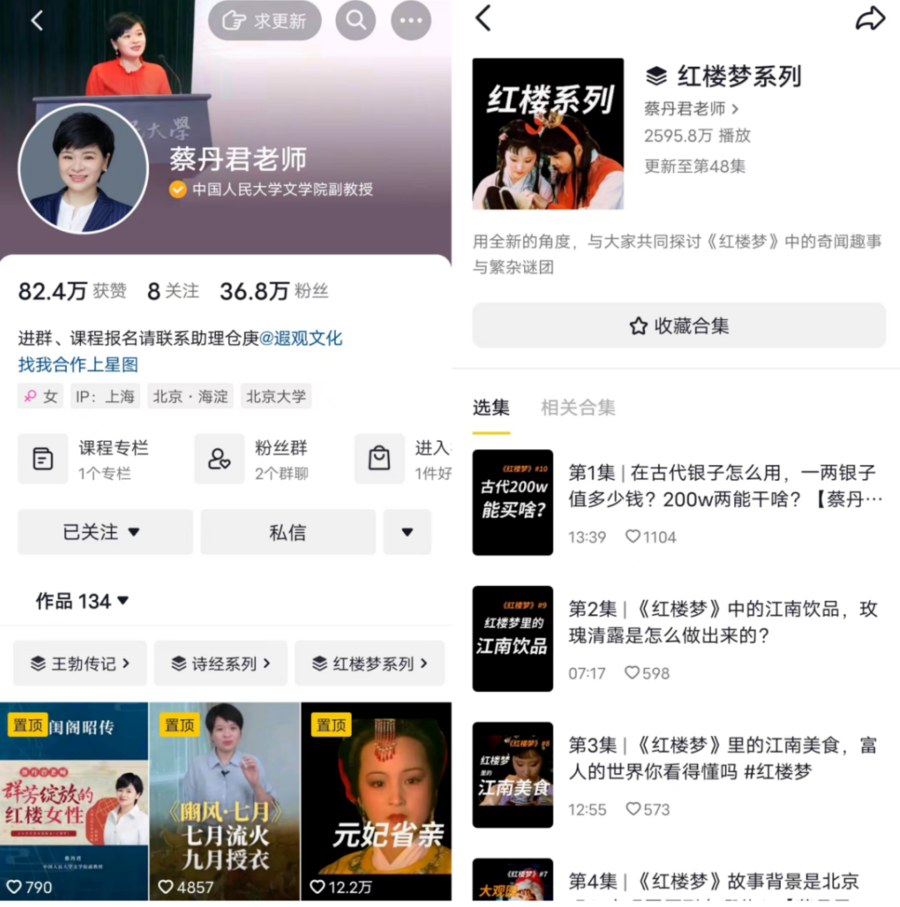Search within this profile
Image resolution: width=900 pixels, height=907 pixels.
[355, 21]
